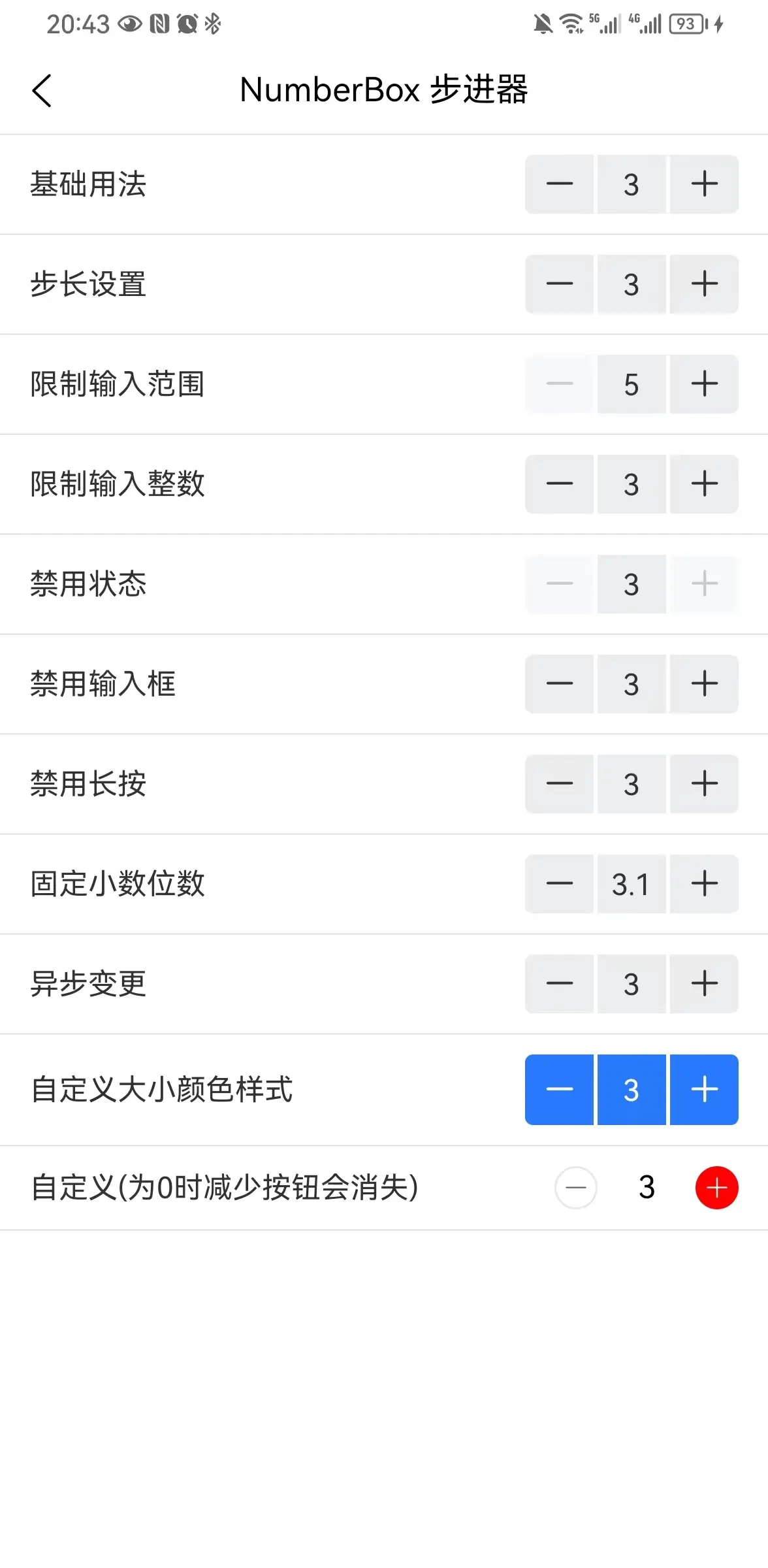Decrease the 禁用输入框 value

(560, 684)
